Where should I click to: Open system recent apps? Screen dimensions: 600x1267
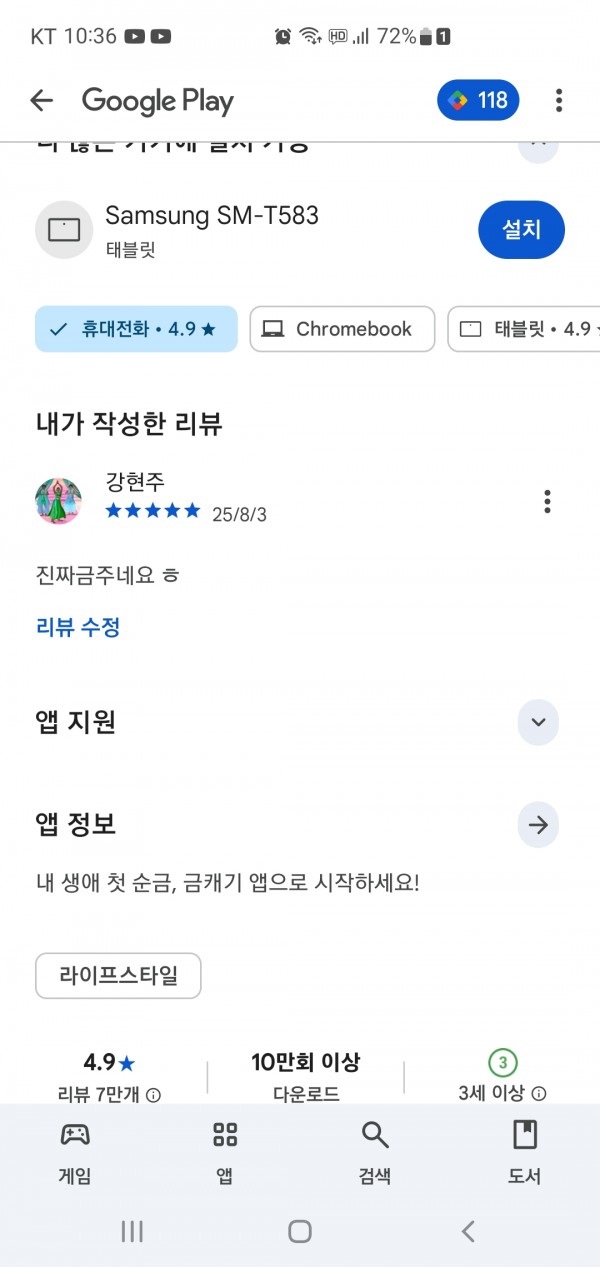click(x=132, y=1232)
